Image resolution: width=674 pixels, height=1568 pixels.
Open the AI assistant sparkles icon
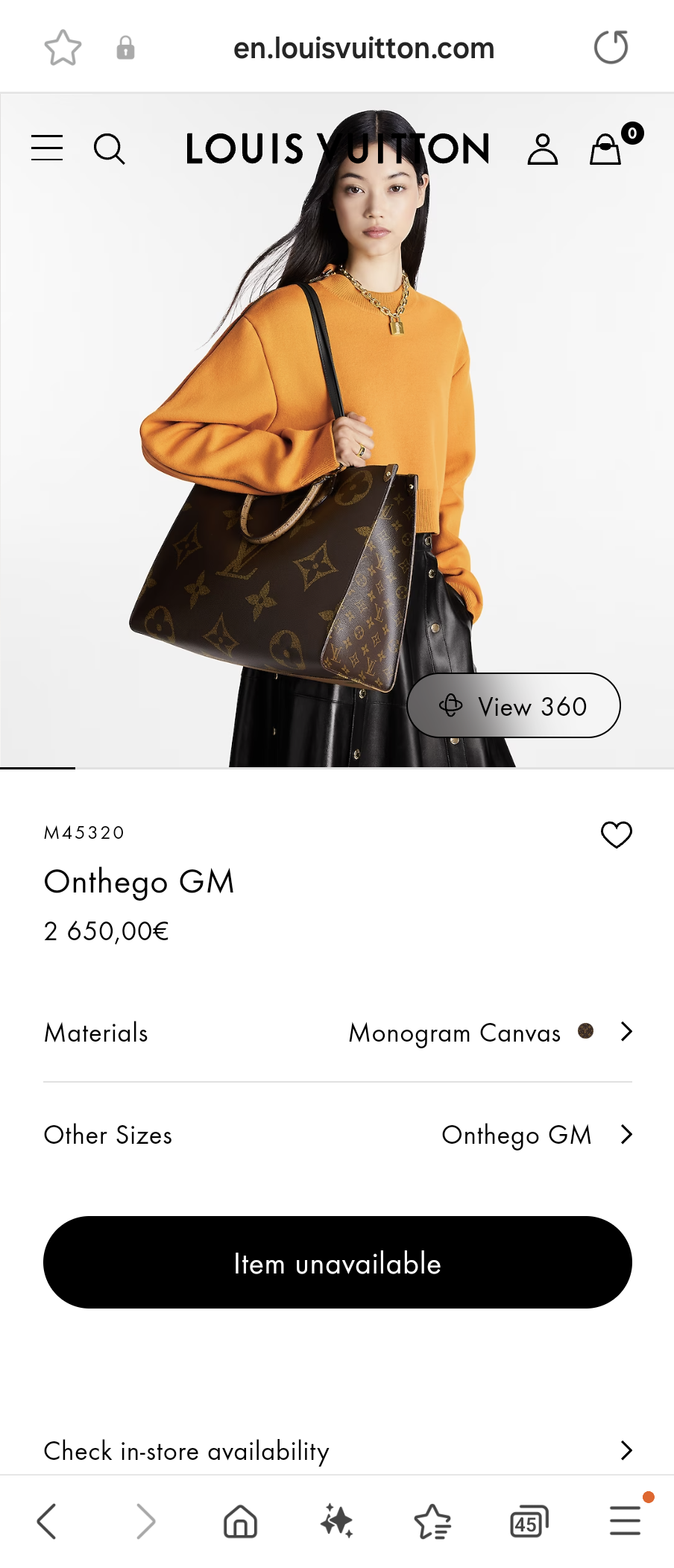coord(336,1521)
